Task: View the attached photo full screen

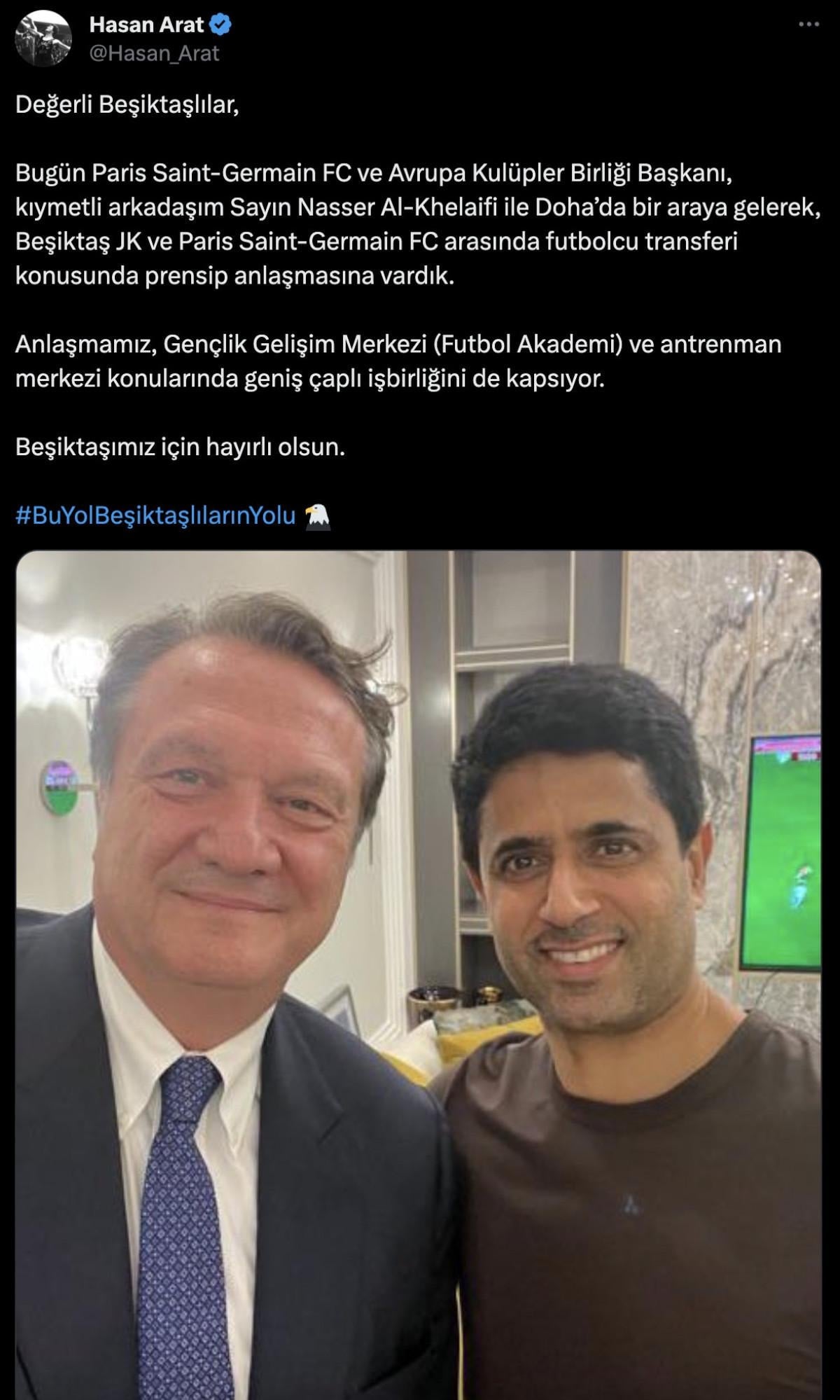Action: click(418, 973)
